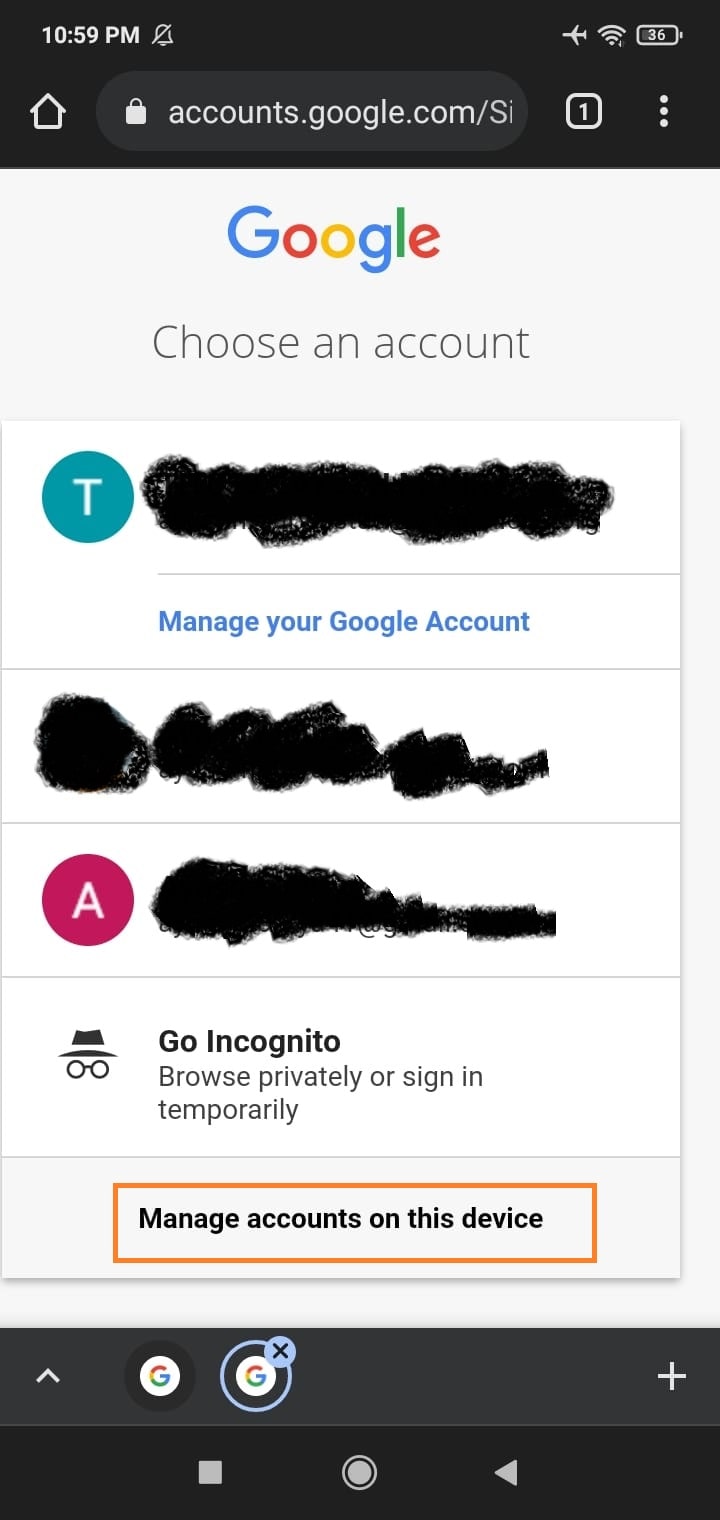This screenshot has width=720, height=1520.
Task: Tap the Chrome home icon
Action: pyautogui.click(x=47, y=111)
